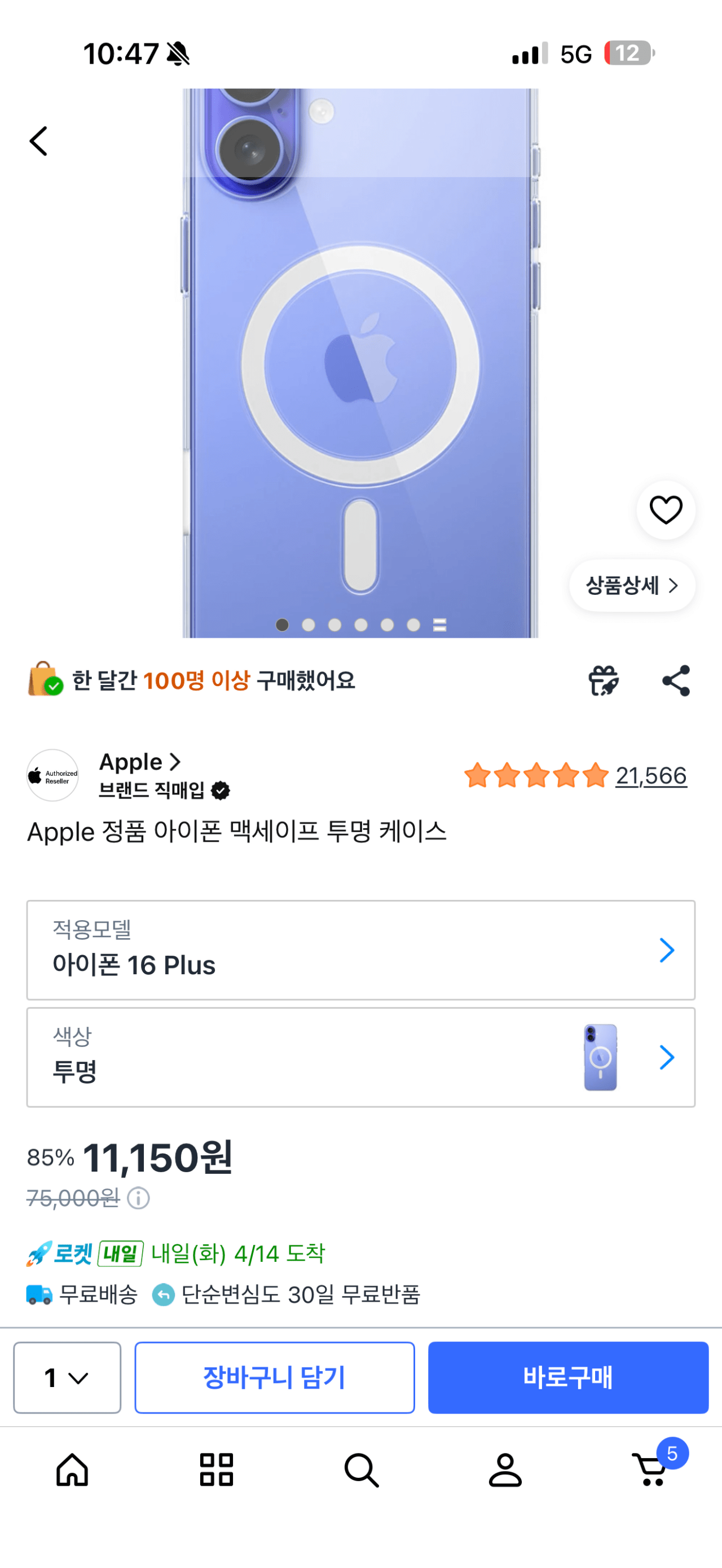The width and height of the screenshot is (722, 1568).
Task: Go back using the back arrow
Action: (x=38, y=140)
